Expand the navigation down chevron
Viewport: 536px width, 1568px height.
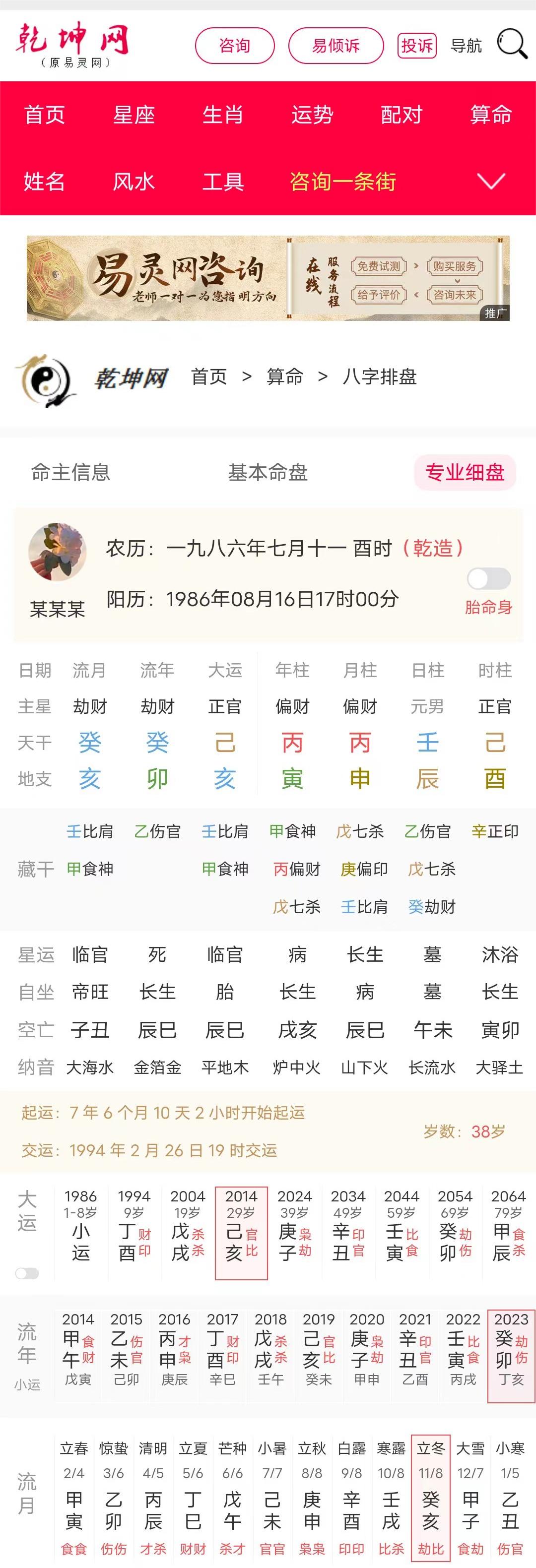point(491,182)
